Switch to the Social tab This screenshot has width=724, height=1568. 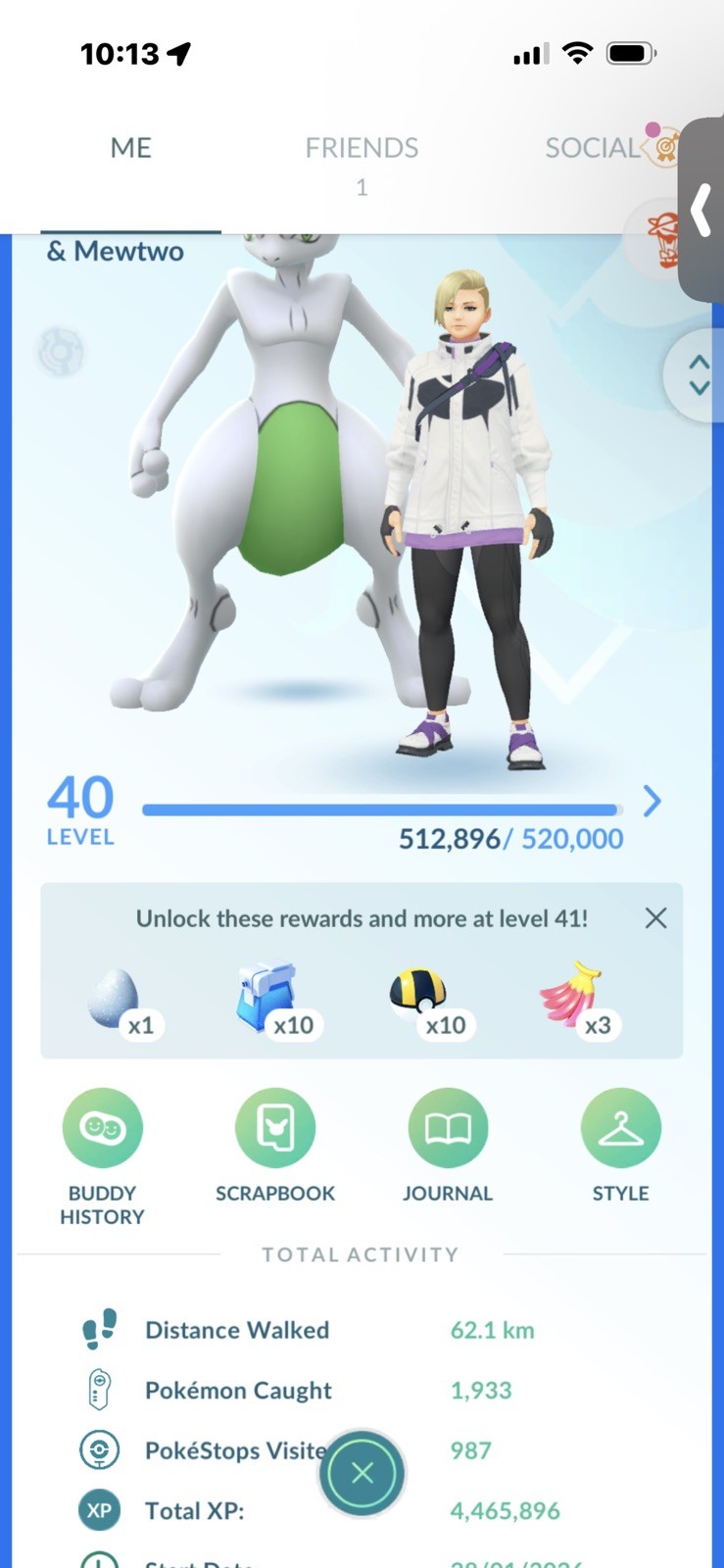[593, 148]
